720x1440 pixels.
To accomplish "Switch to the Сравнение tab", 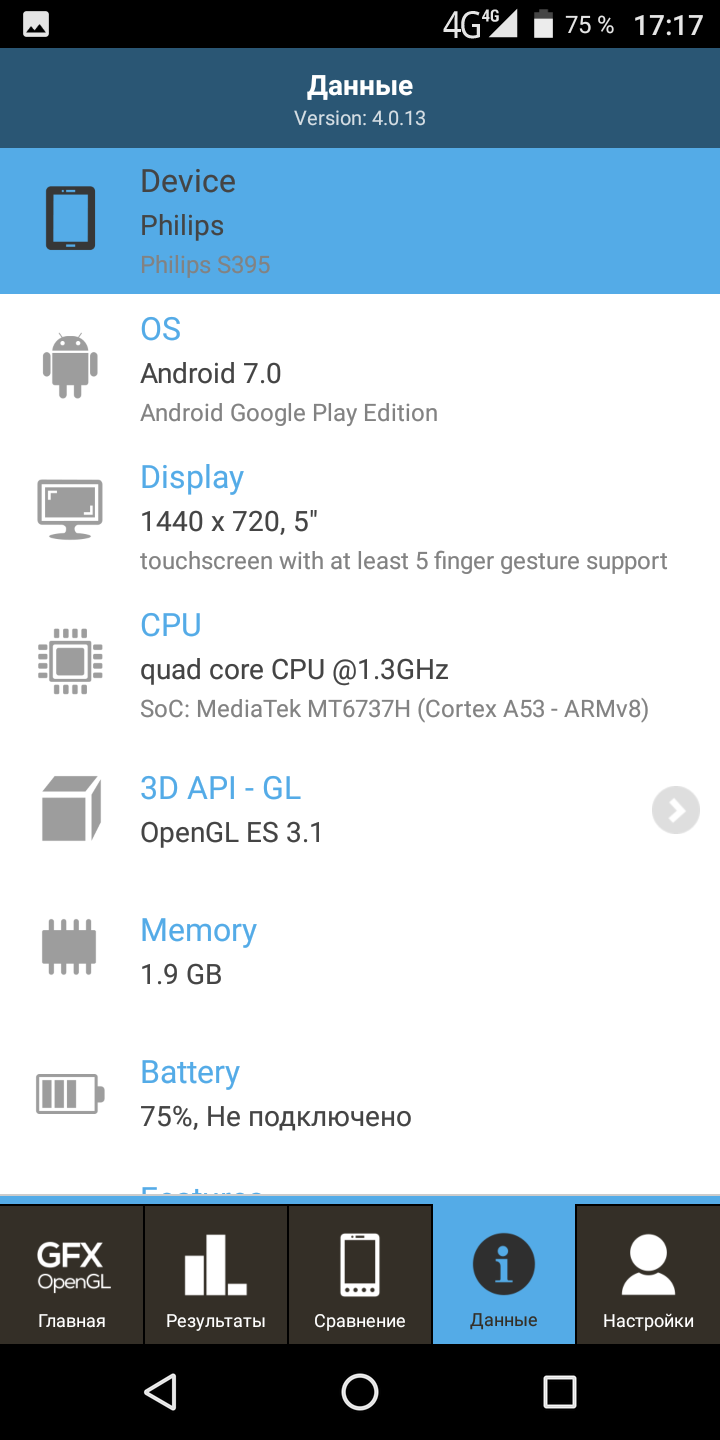I will coord(360,1274).
